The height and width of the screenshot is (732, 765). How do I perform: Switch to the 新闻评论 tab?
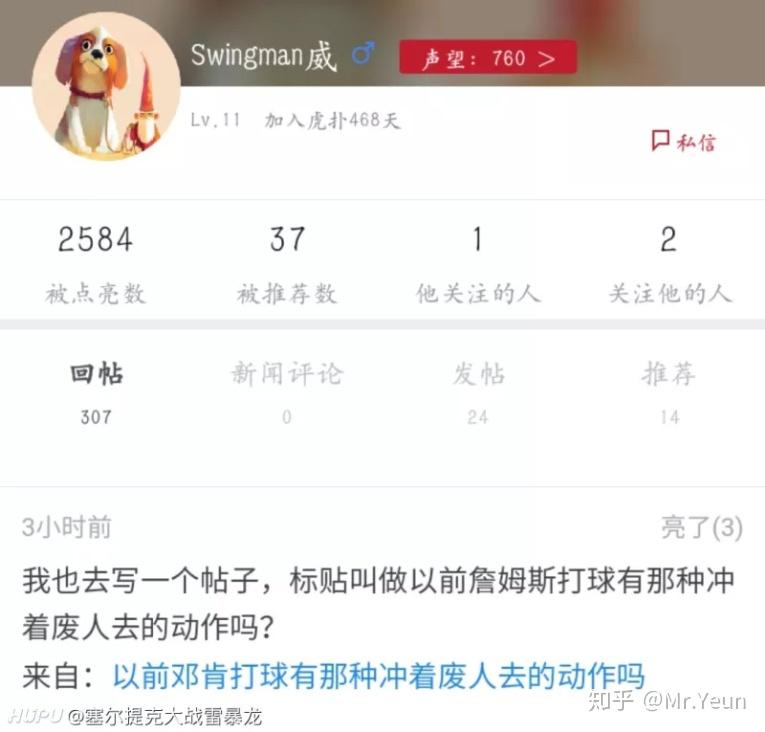coord(287,392)
